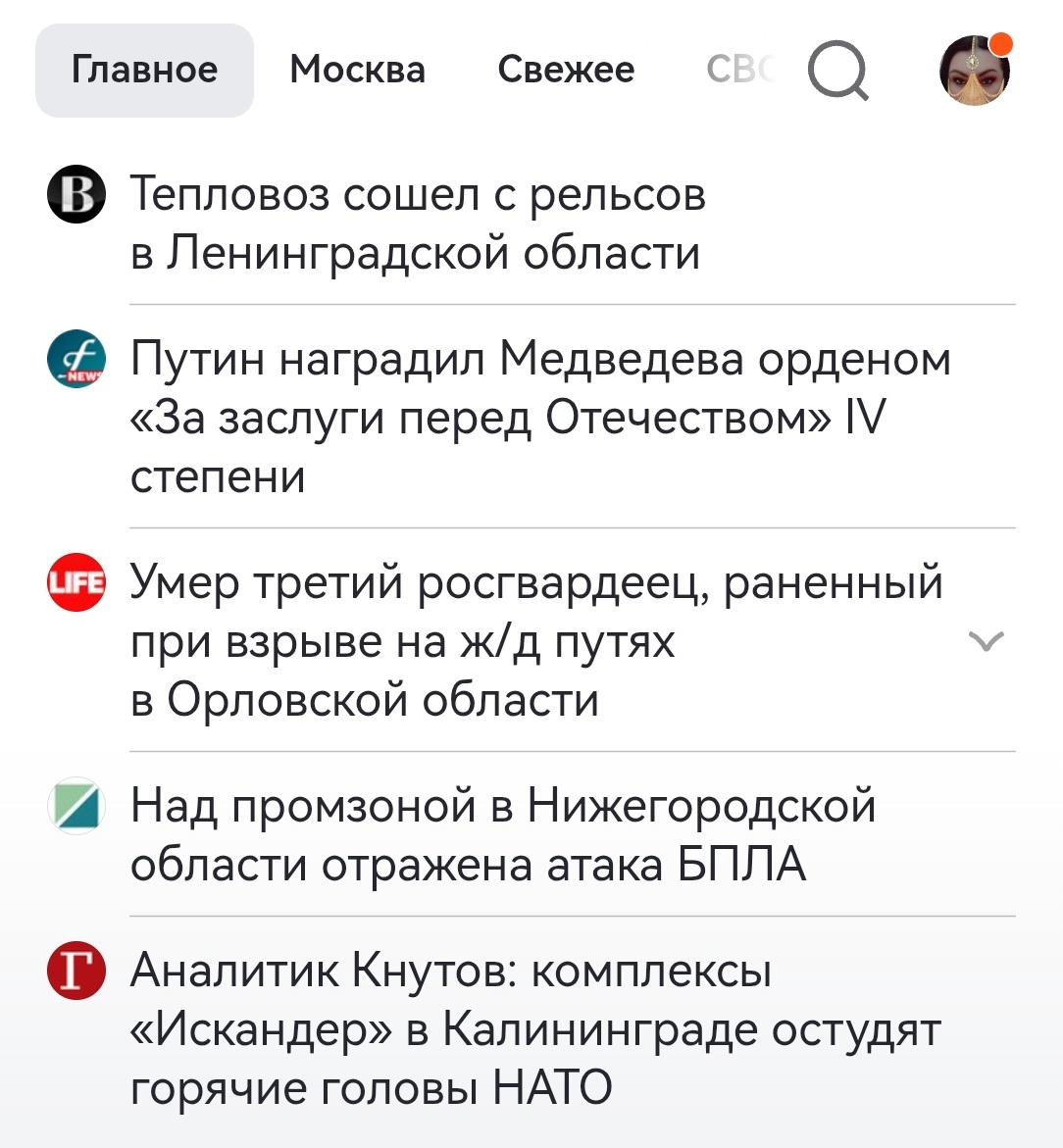1063x1148 pixels.
Task: Stay on the Главное tab
Action: (143, 69)
